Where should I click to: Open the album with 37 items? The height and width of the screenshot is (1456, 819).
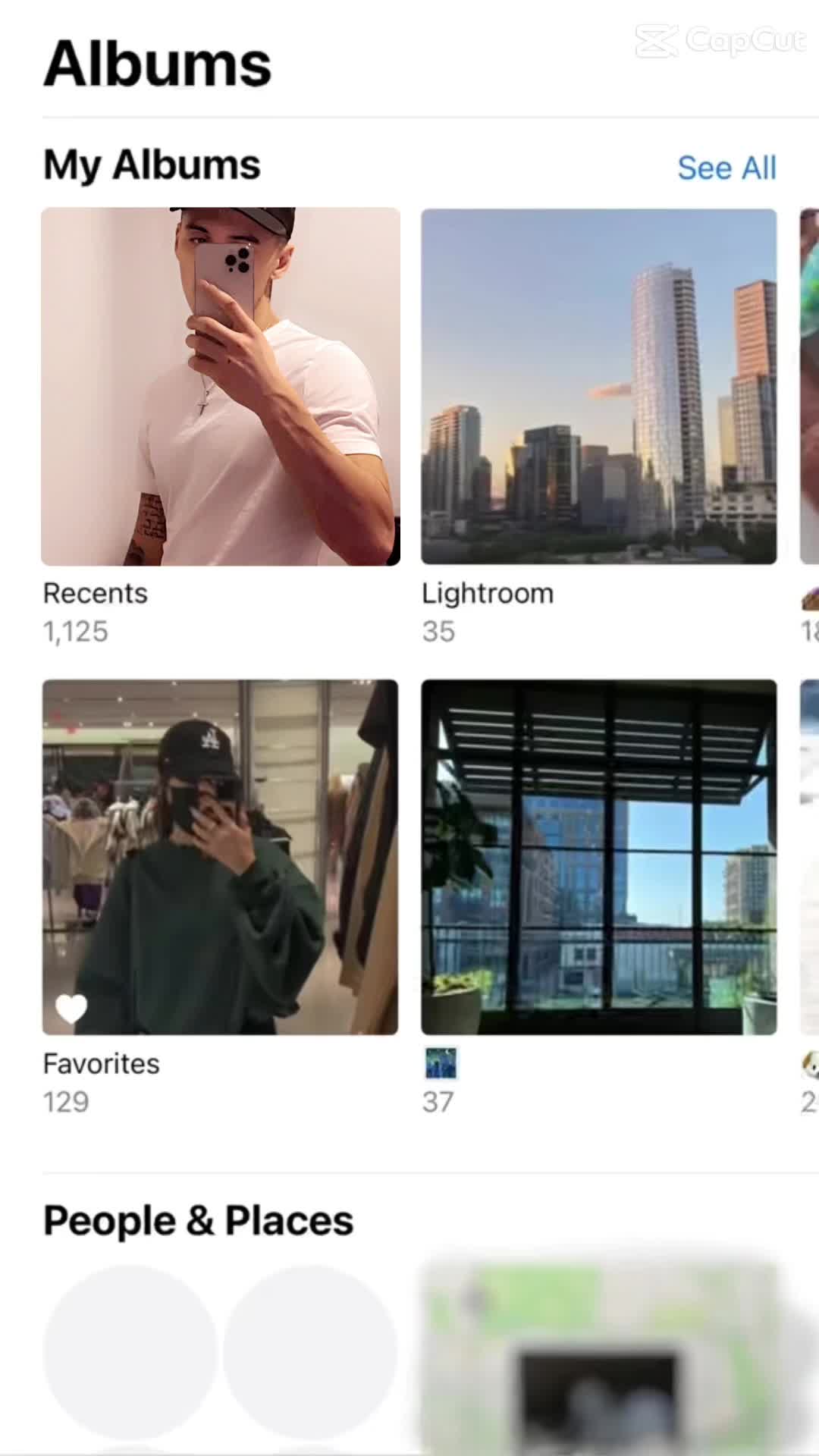click(x=598, y=857)
